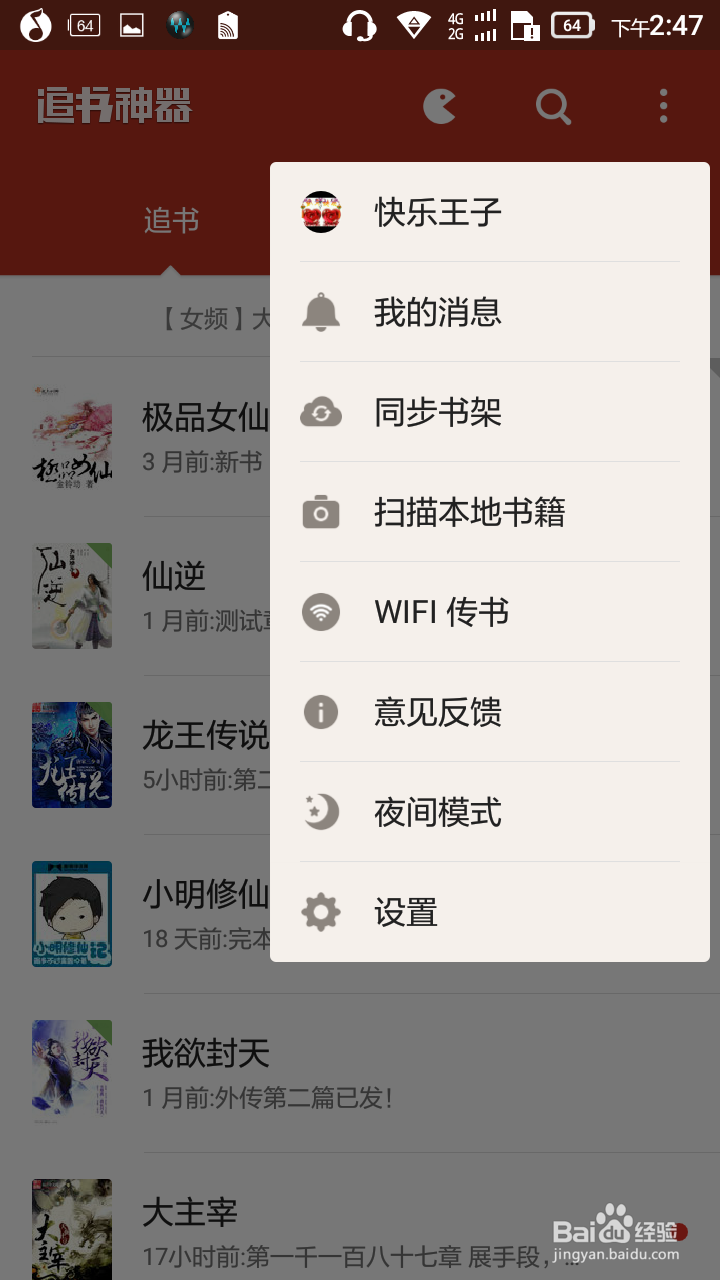Open 设置 settings entry

pos(405,912)
